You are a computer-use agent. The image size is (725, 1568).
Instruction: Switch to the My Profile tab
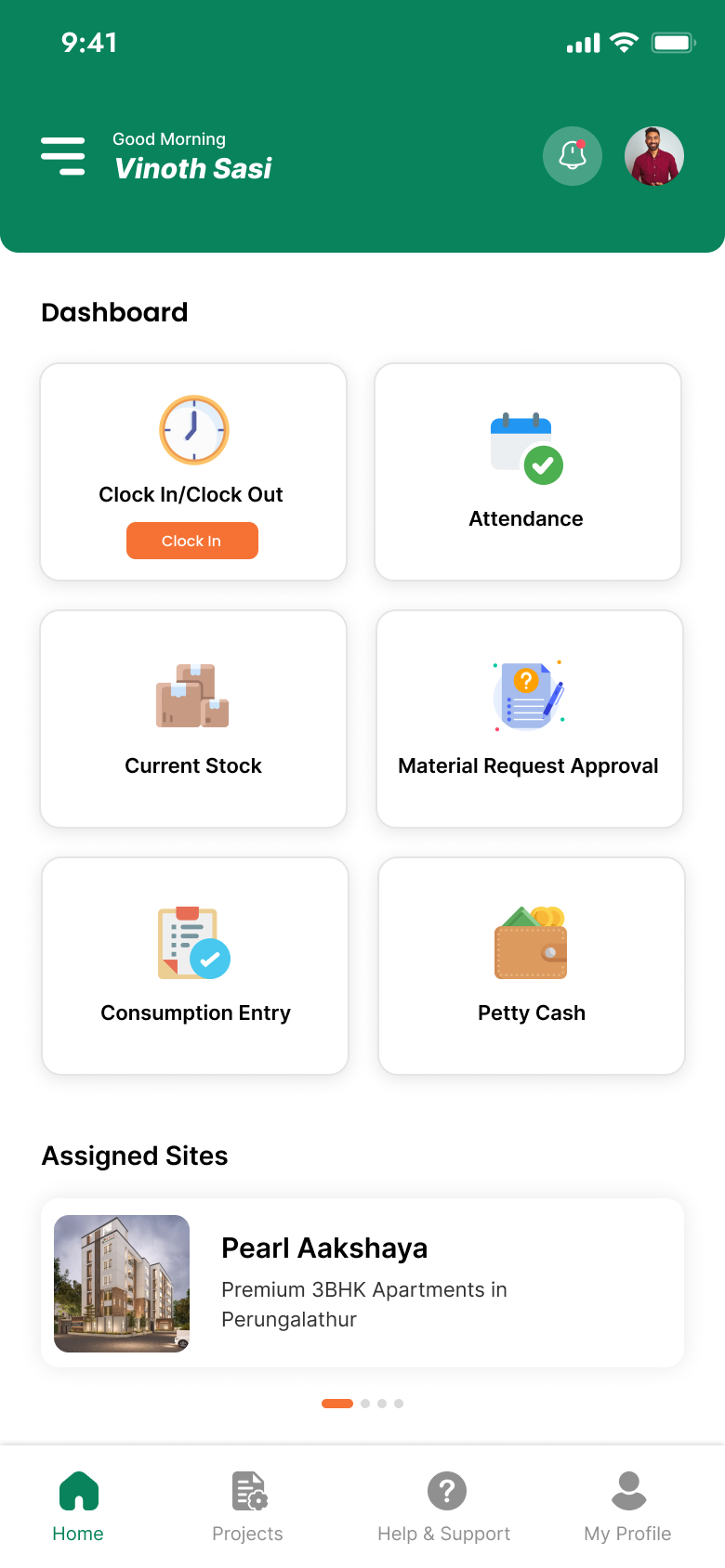pos(627,1507)
